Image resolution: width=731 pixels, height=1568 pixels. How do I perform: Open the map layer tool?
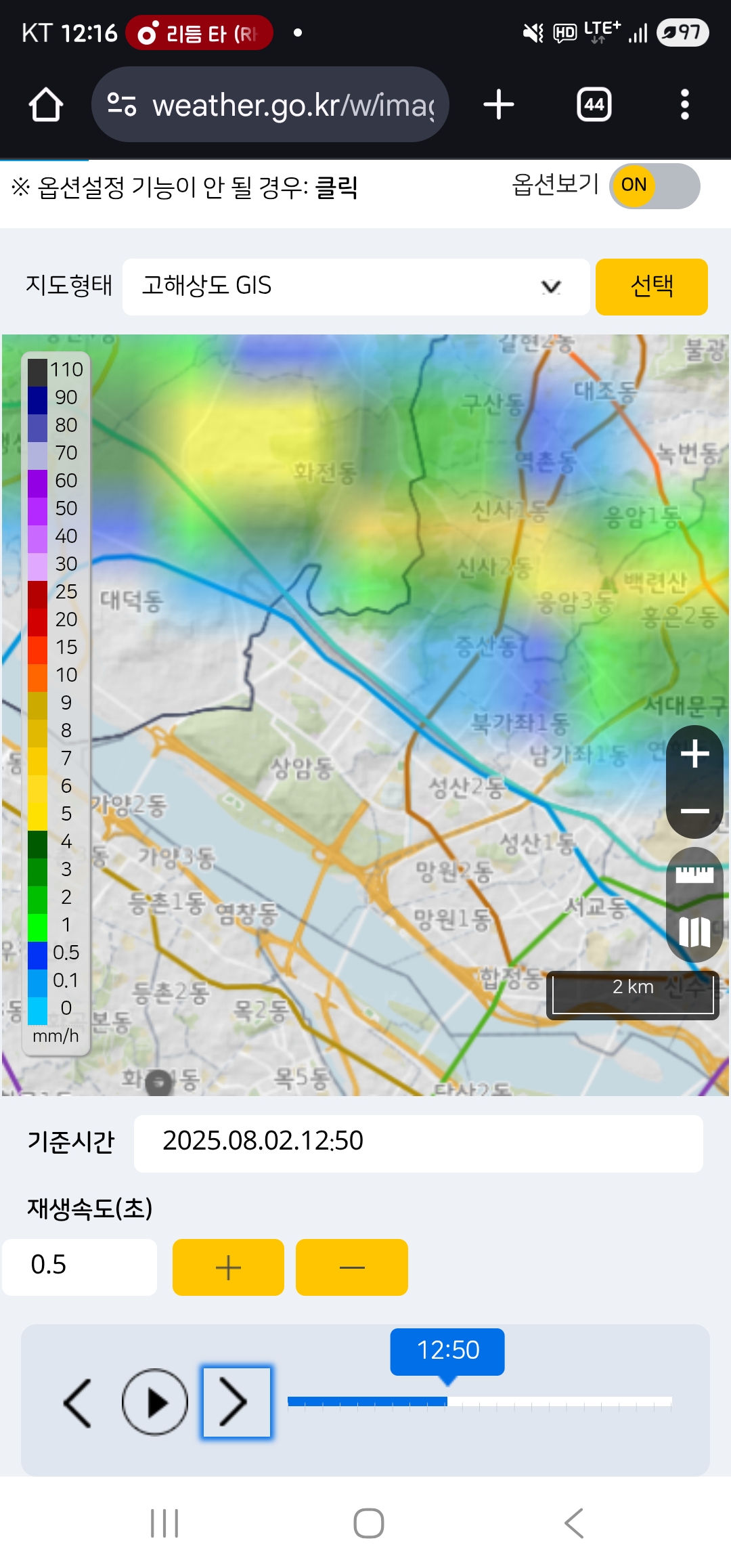(695, 932)
